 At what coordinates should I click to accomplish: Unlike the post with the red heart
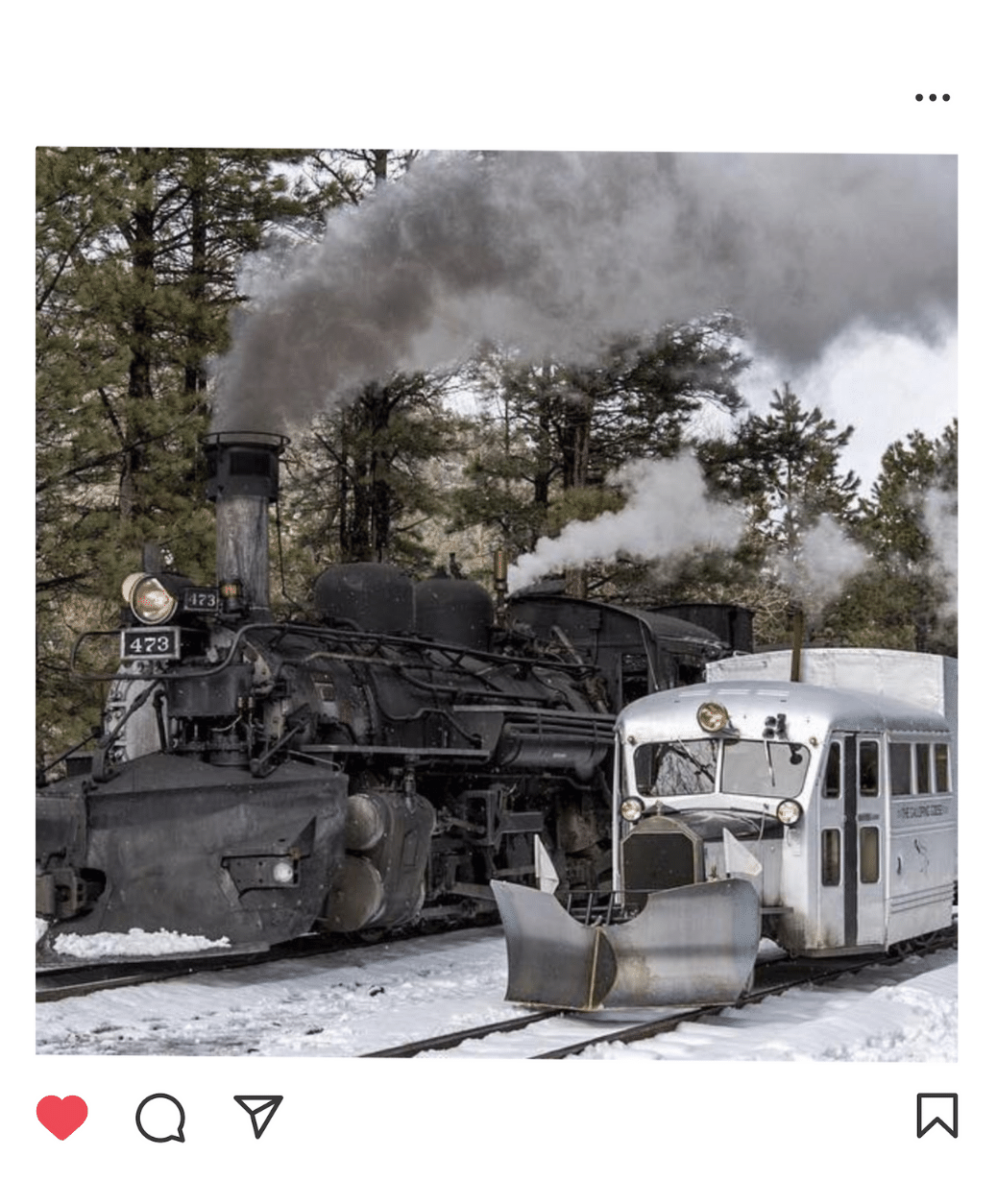[x=62, y=1117]
